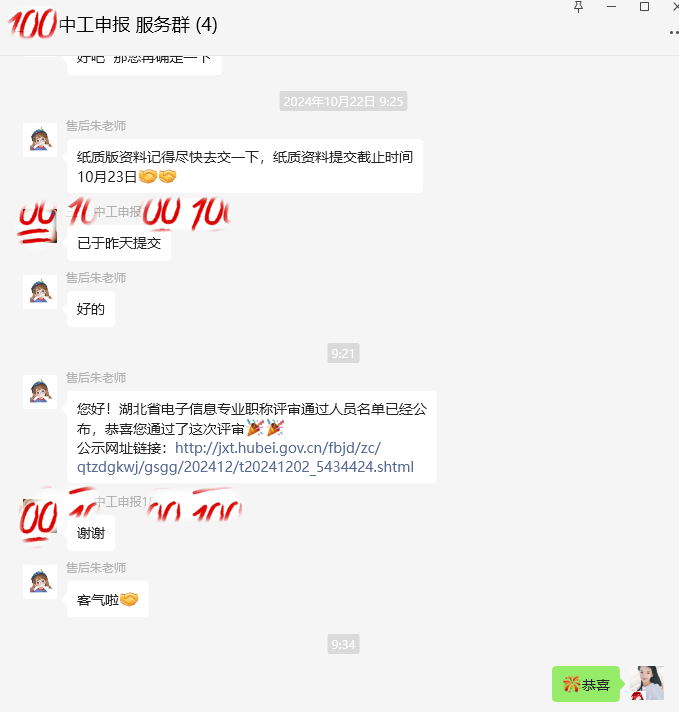This screenshot has height=712, width=679.
Task: Open the jxt.hubei.gov.cn announcement link
Action: [277, 448]
